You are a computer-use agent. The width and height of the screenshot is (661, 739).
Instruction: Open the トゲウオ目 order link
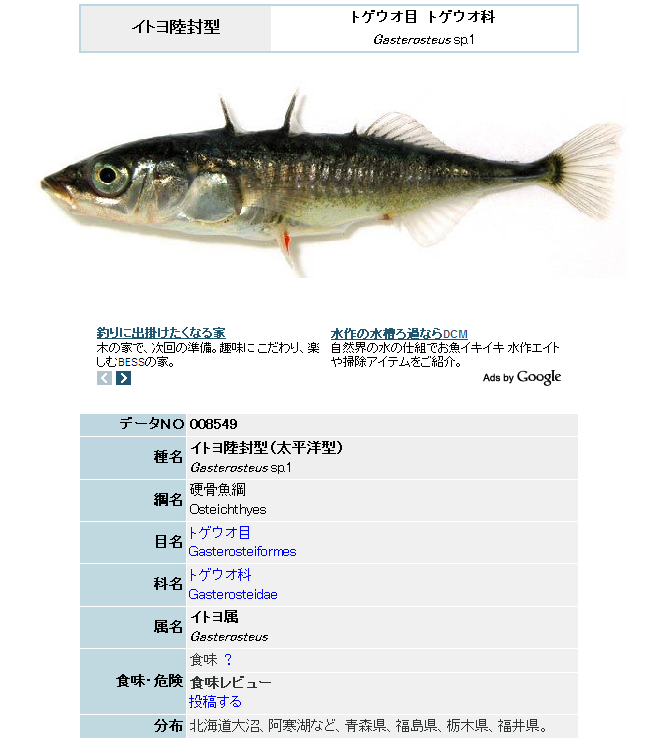click(x=219, y=533)
